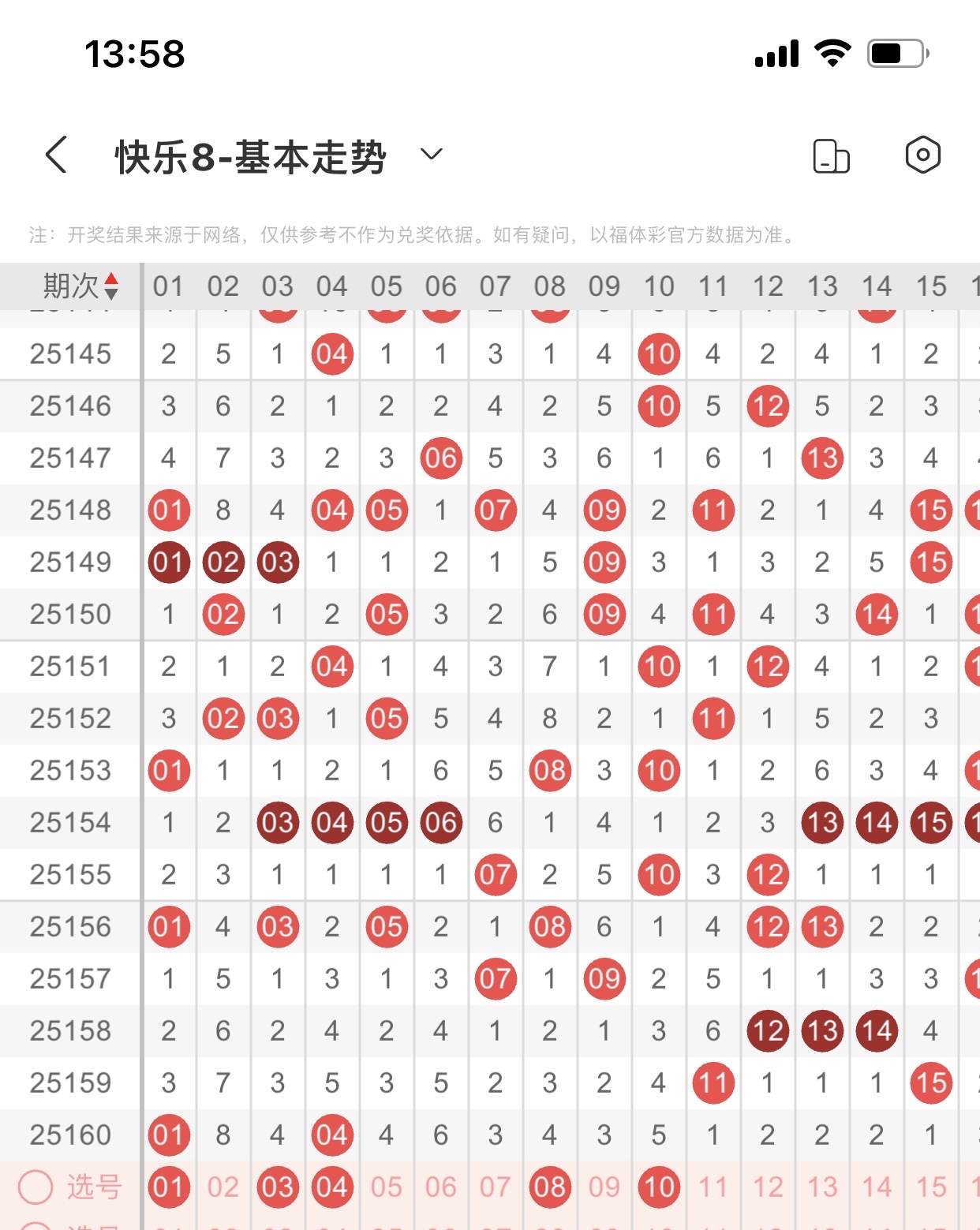Tap period number 25160
This screenshot has height=1230, width=980.
tap(69, 1134)
